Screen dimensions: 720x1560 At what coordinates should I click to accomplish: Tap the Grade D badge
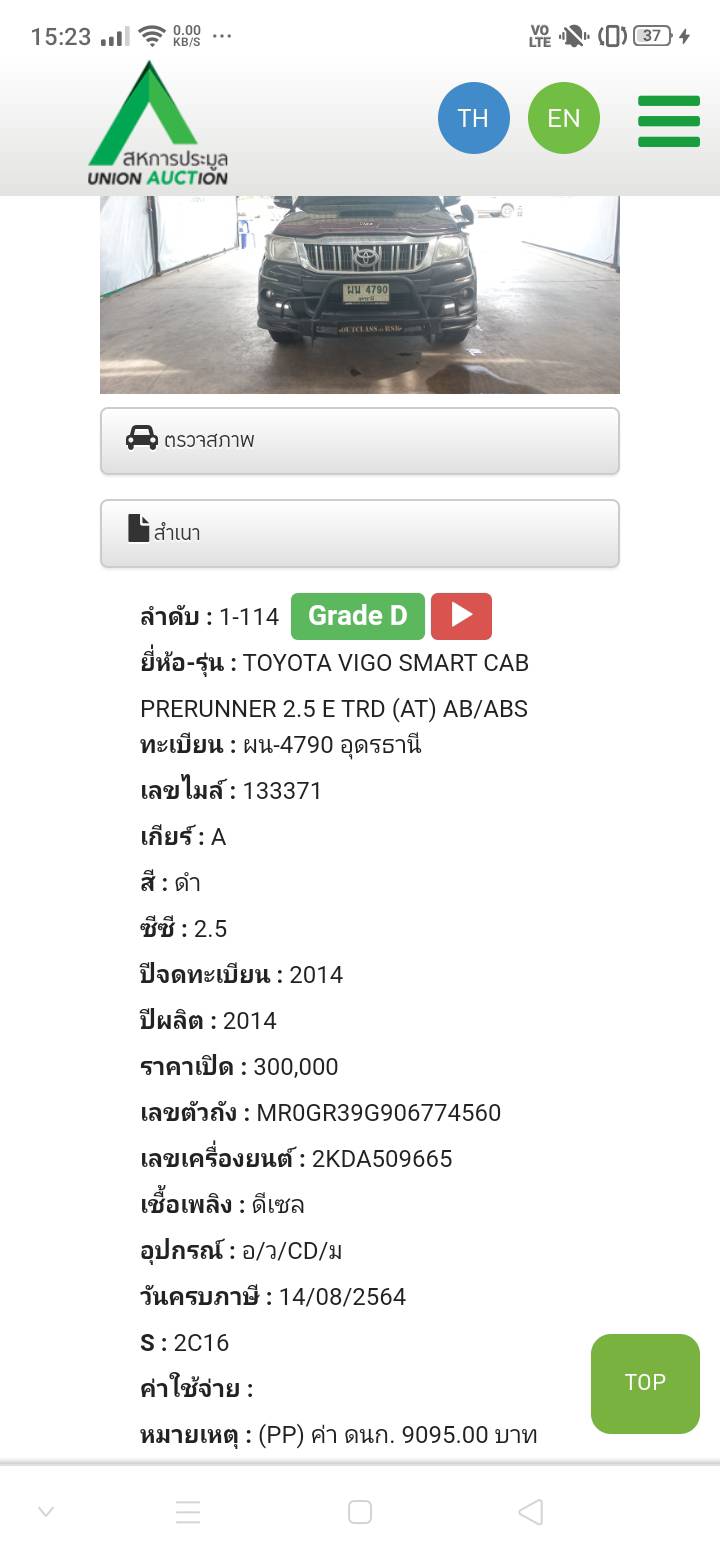click(358, 616)
